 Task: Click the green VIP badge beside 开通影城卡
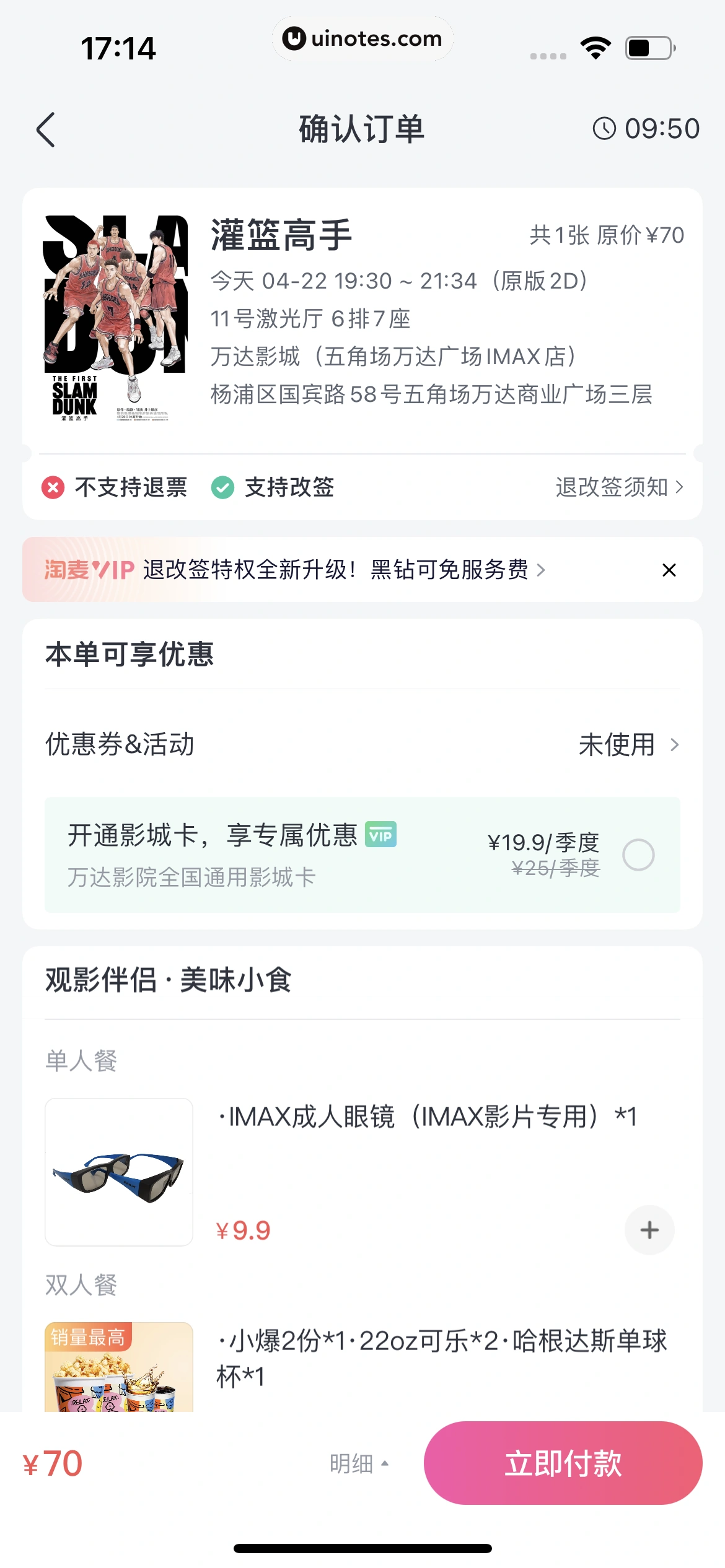point(381,835)
